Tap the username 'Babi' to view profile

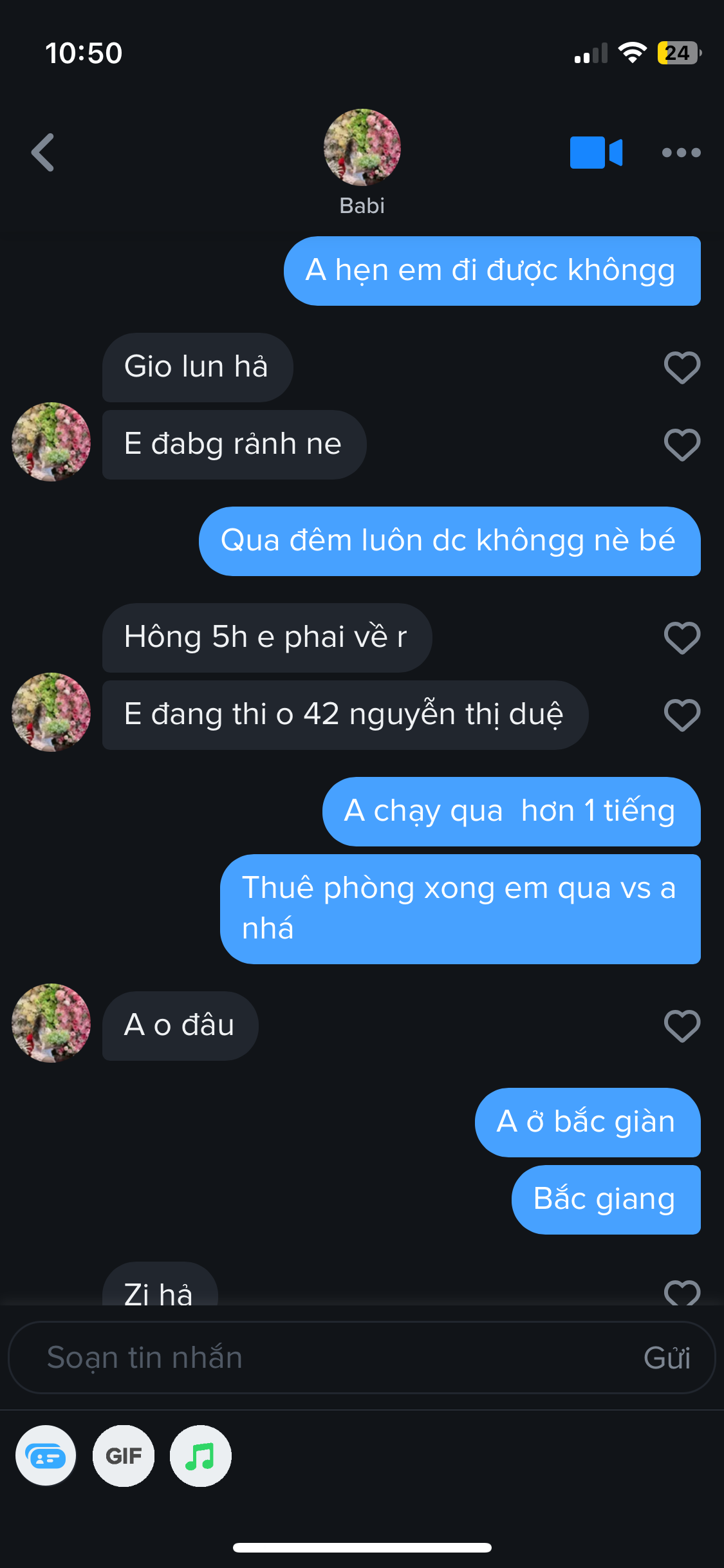pos(362,206)
